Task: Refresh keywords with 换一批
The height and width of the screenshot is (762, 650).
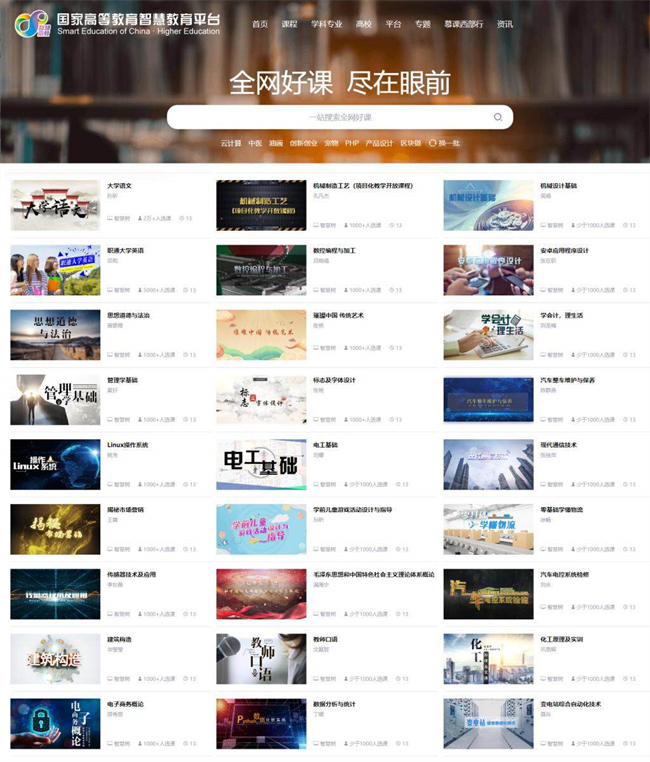Action: click(444, 143)
